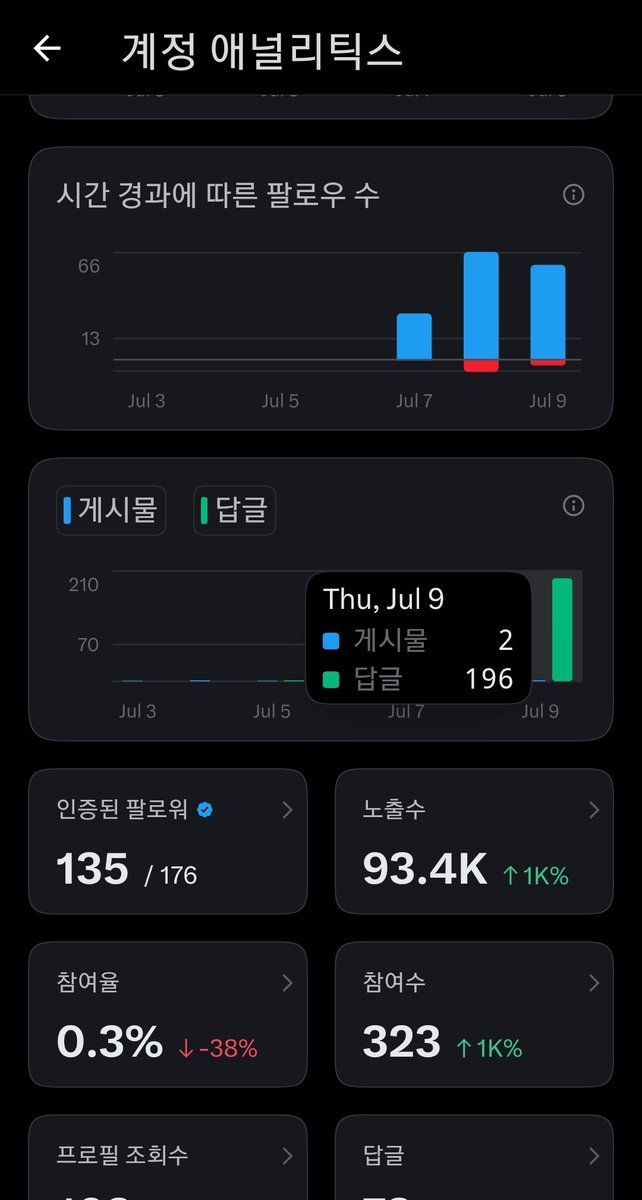This screenshot has height=1200, width=642.
Task: Open the 인증된 팔로워 card
Action: (x=168, y=841)
